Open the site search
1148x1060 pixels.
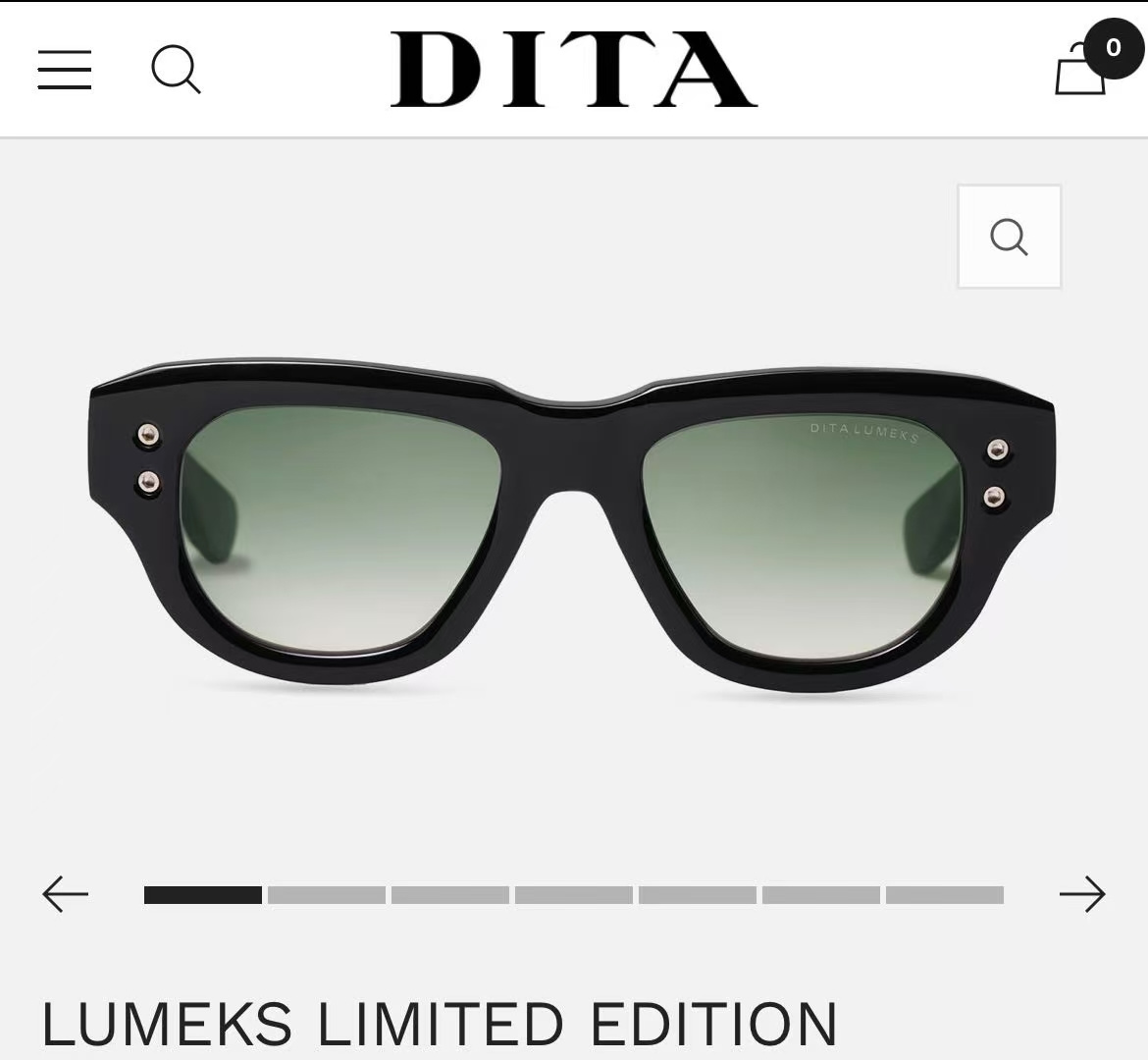click(x=176, y=70)
